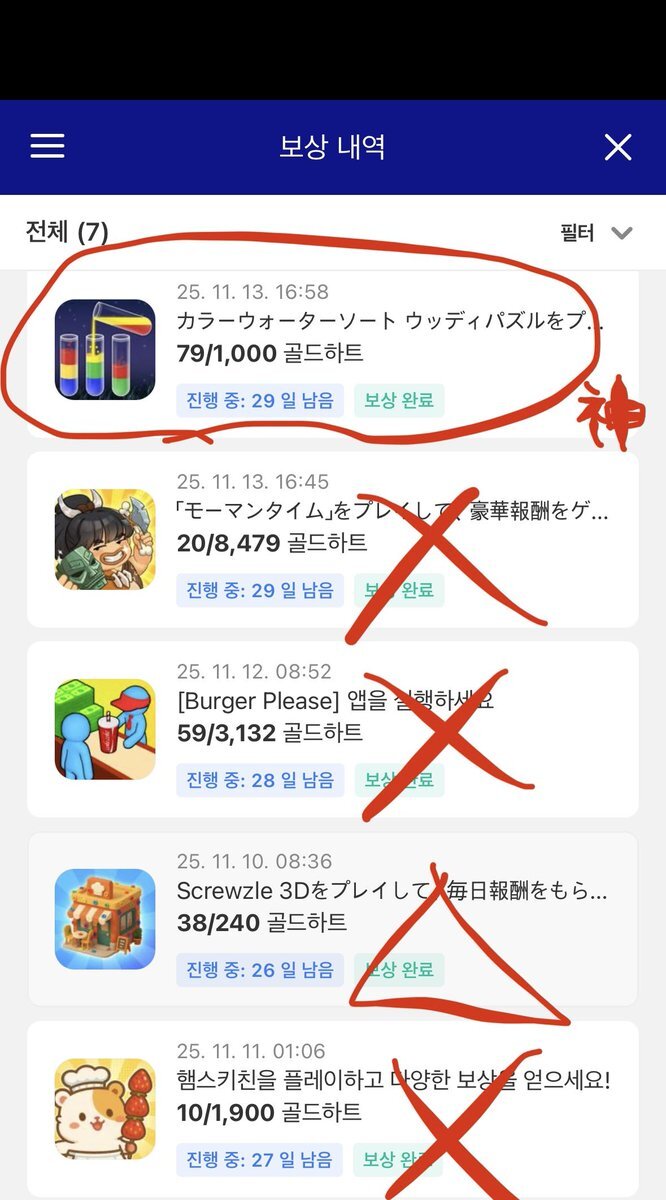
Task: Close the 보상 내역 screen
Action: click(x=618, y=148)
